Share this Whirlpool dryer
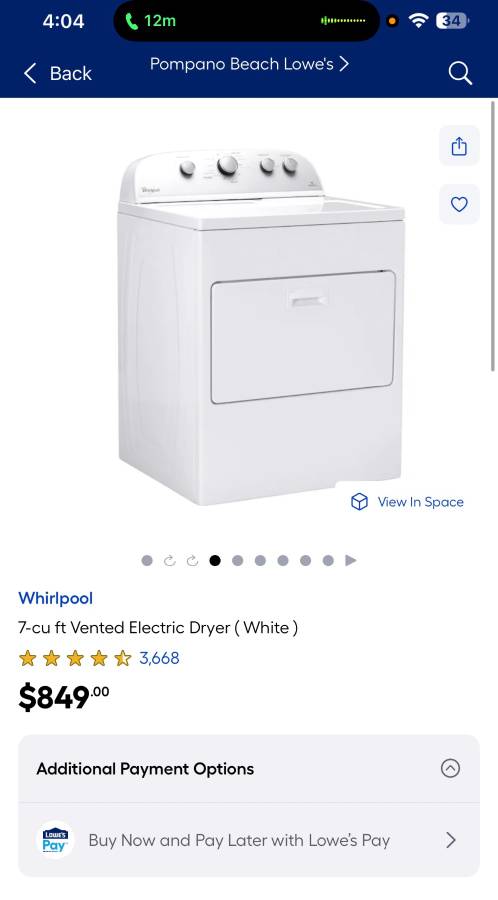This screenshot has height=900, width=498. tap(459, 146)
